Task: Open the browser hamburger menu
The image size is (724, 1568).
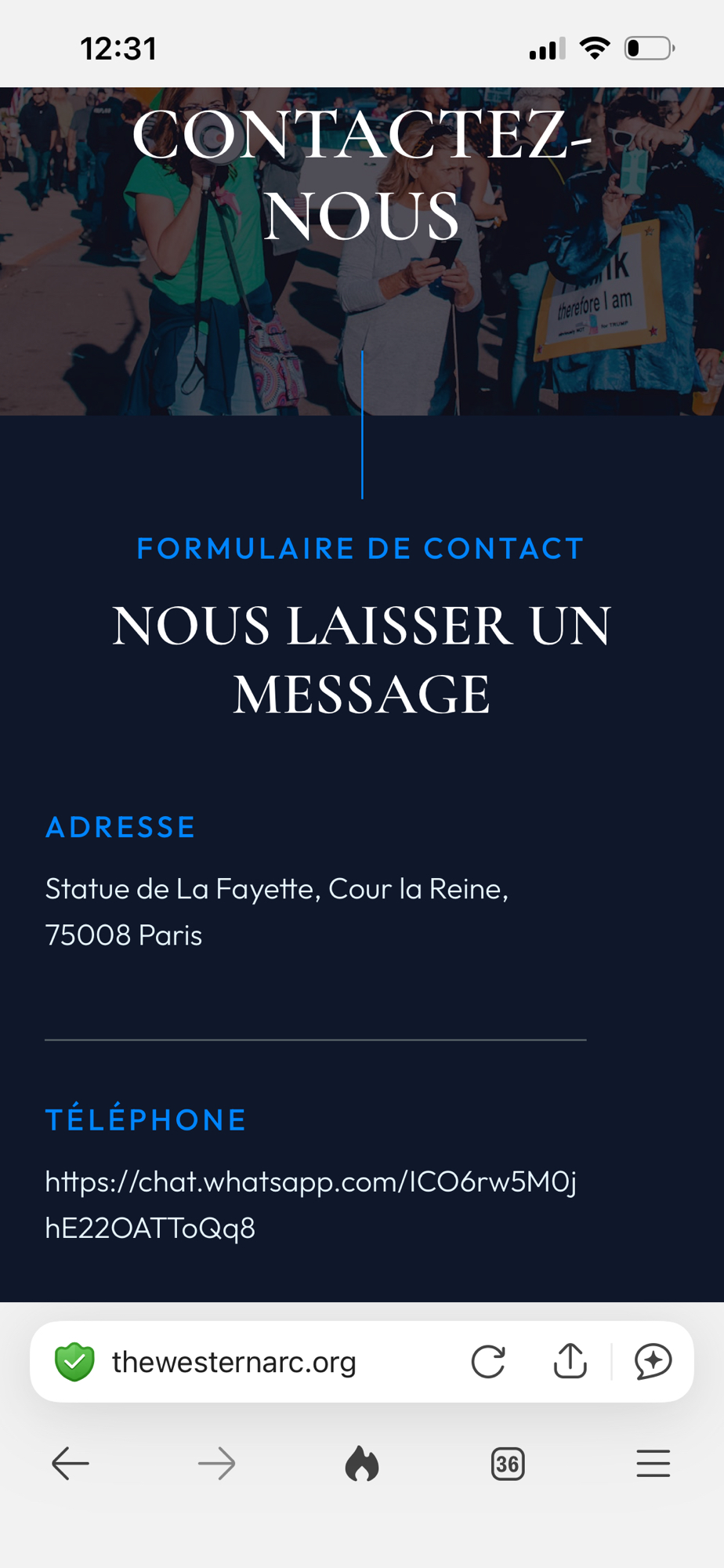Action: 653,1464
